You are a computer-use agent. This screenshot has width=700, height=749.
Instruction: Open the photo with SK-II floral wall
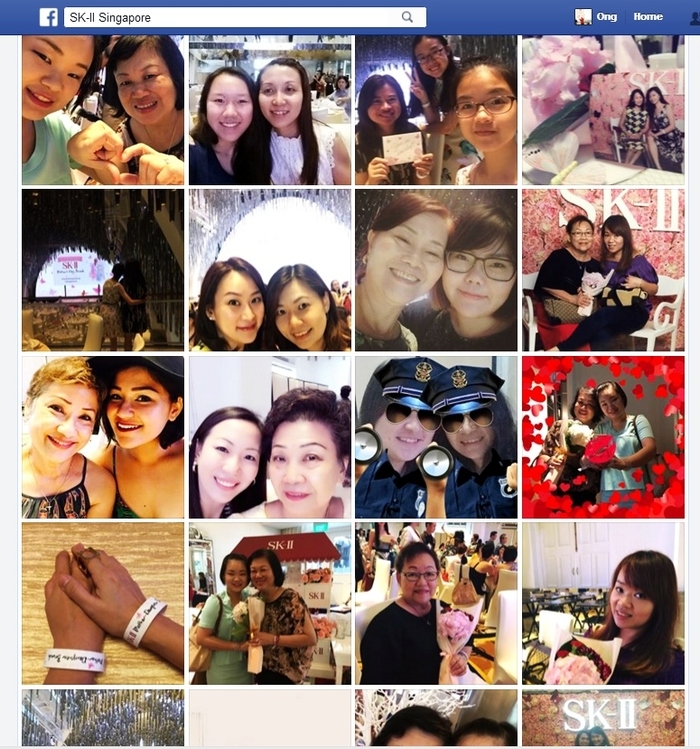coord(602,270)
